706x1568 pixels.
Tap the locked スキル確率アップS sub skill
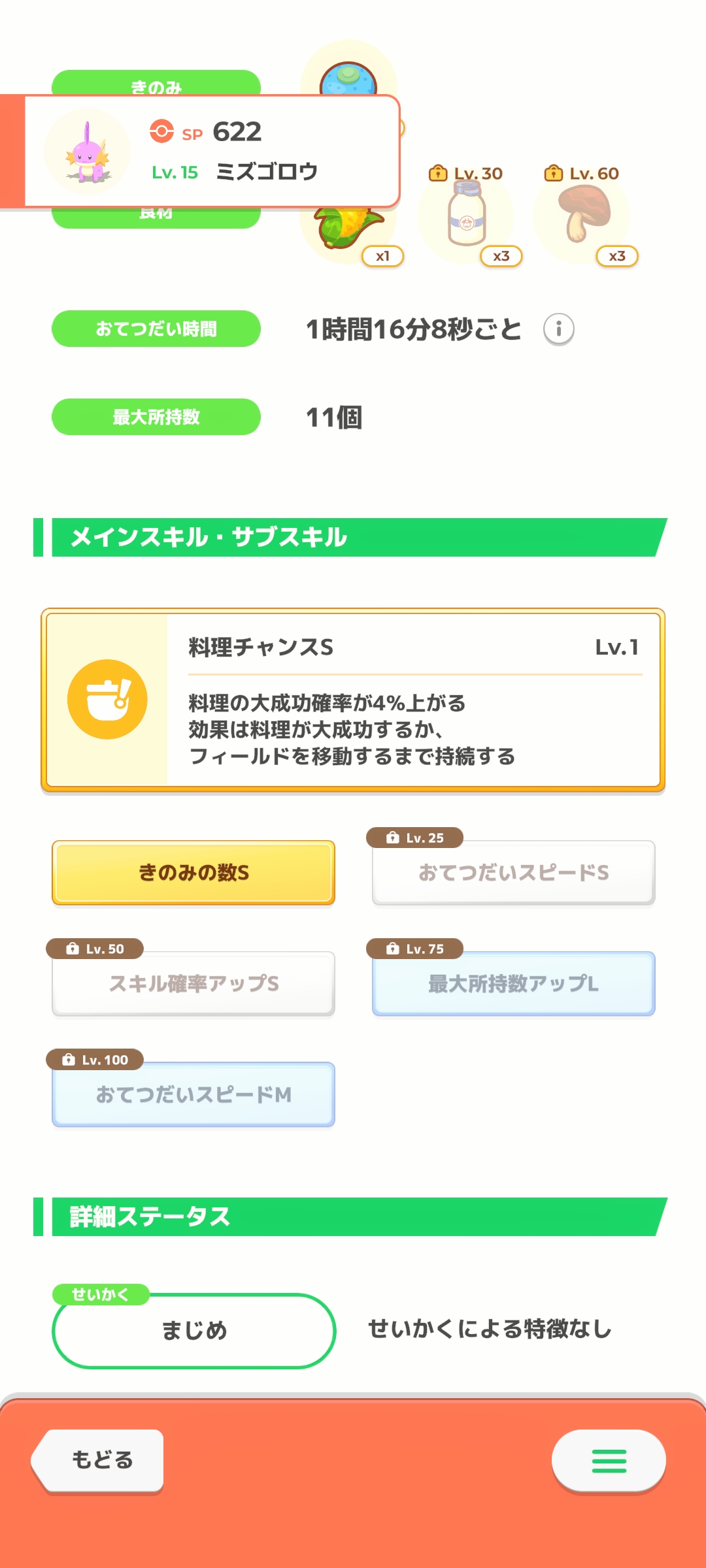[x=193, y=983]
